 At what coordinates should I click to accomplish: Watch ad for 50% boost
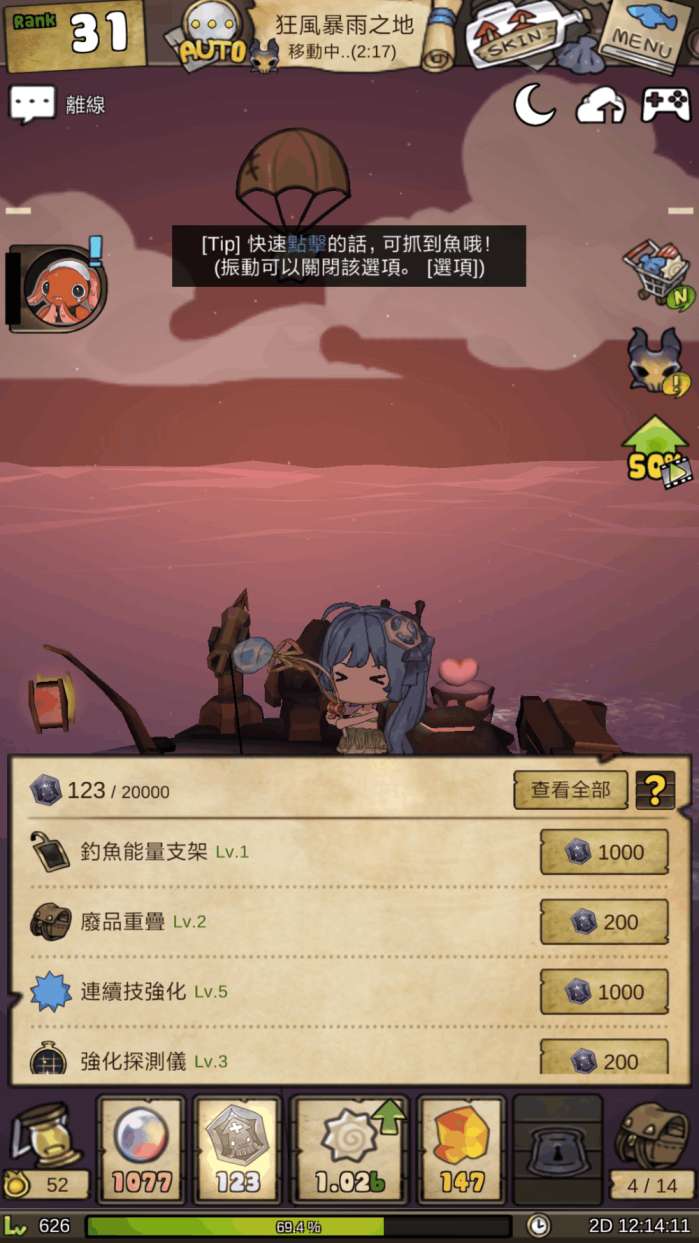point(656,452)
